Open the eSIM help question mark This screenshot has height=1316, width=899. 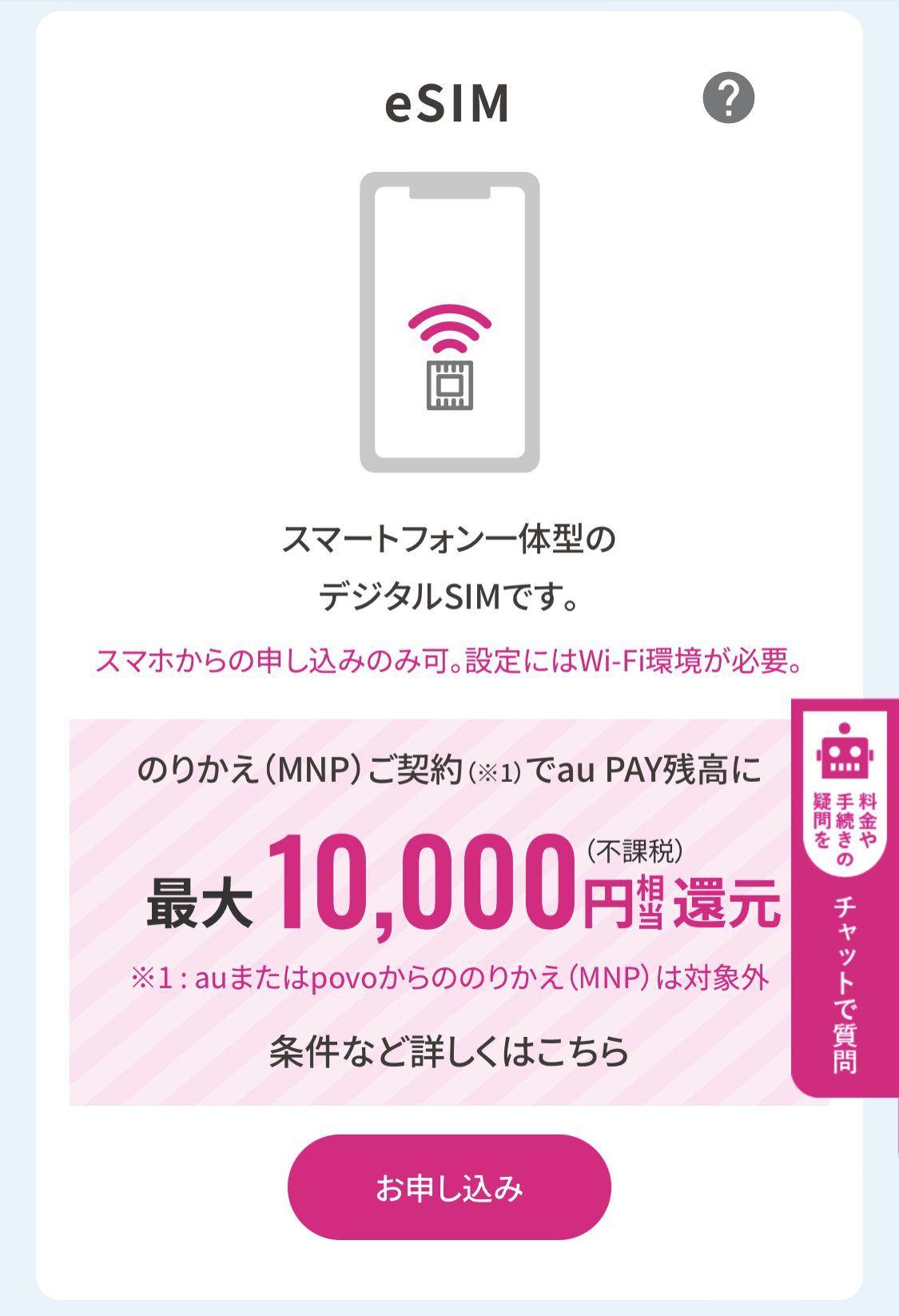(728, 98)
